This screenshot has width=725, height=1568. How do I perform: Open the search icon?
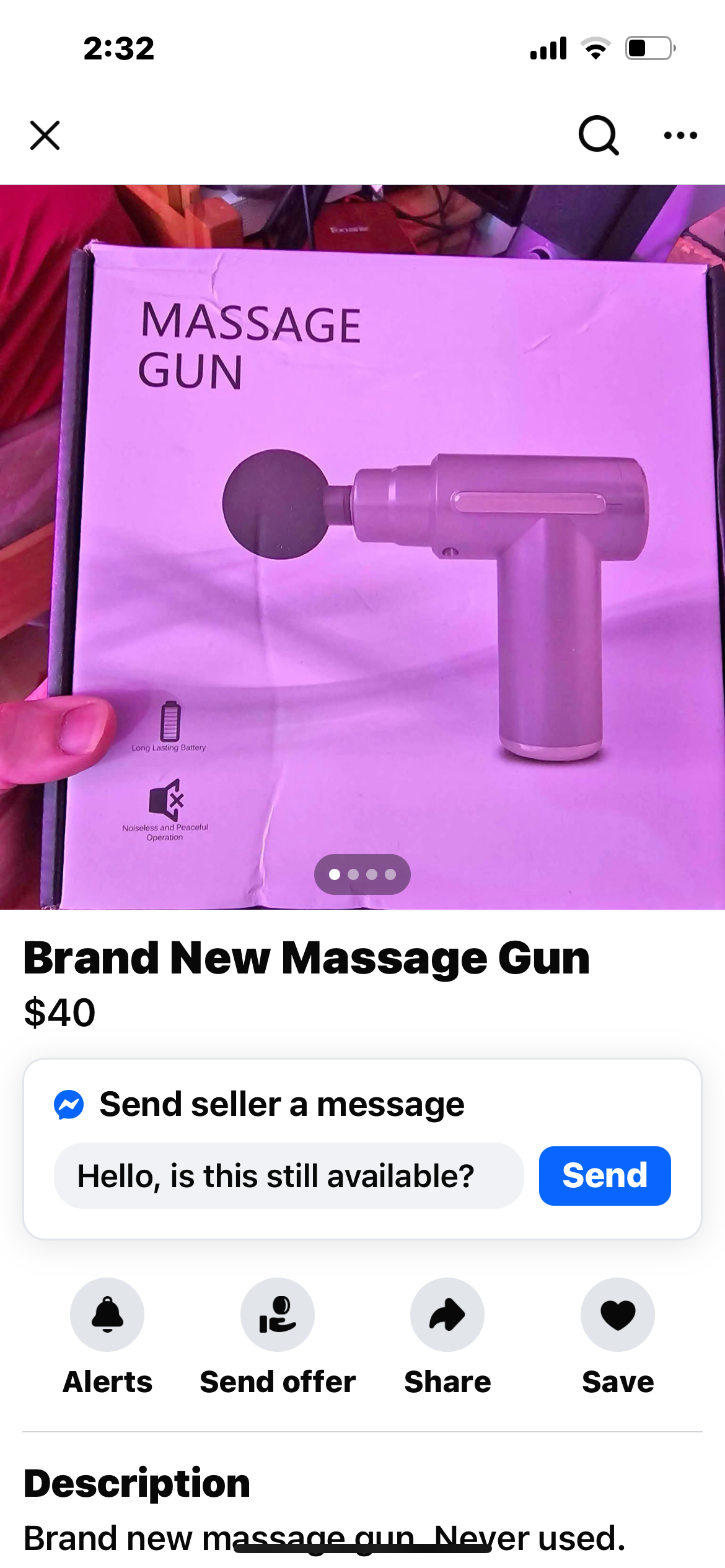[598, 135]
